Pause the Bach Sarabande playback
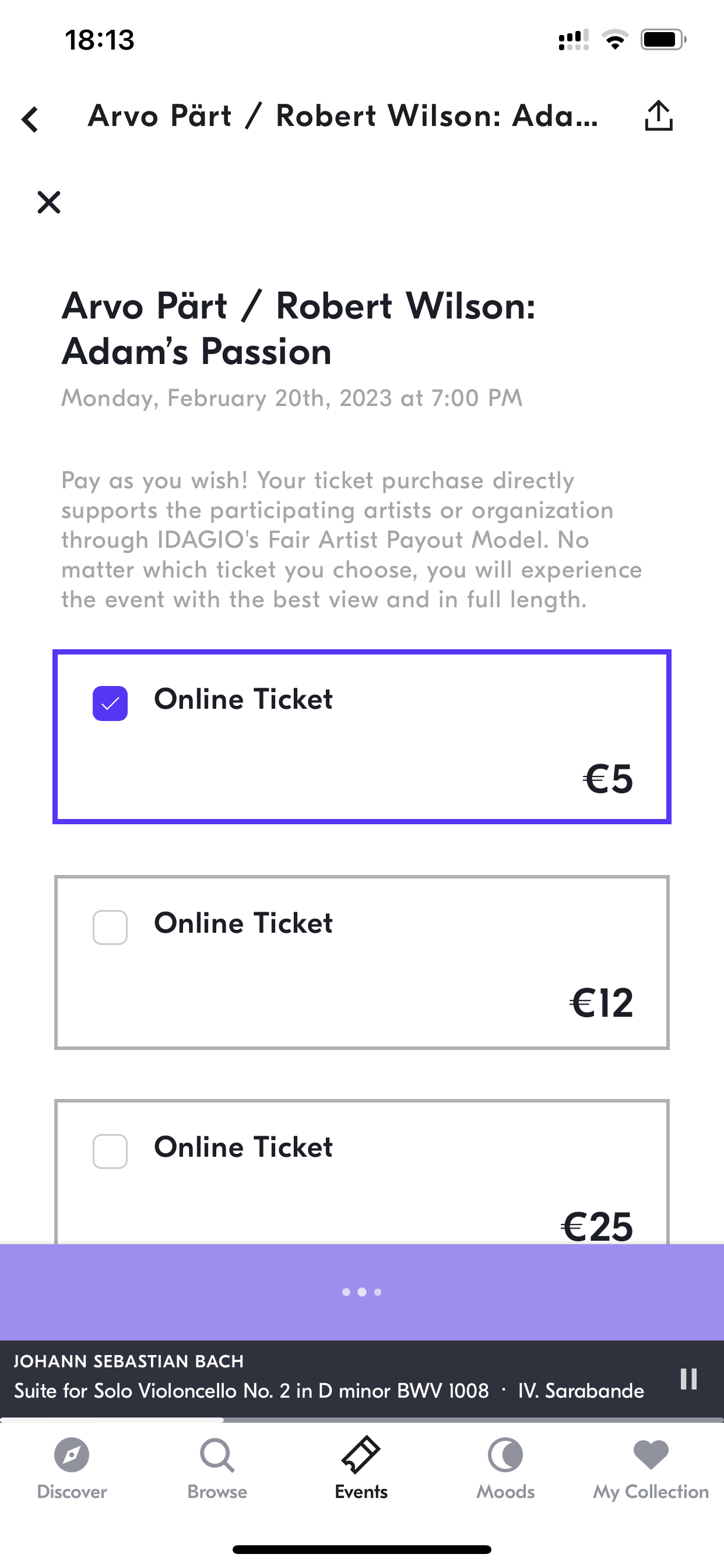Image resolution: width=724 pixels, height=1568 pixels. [688, 1378]
